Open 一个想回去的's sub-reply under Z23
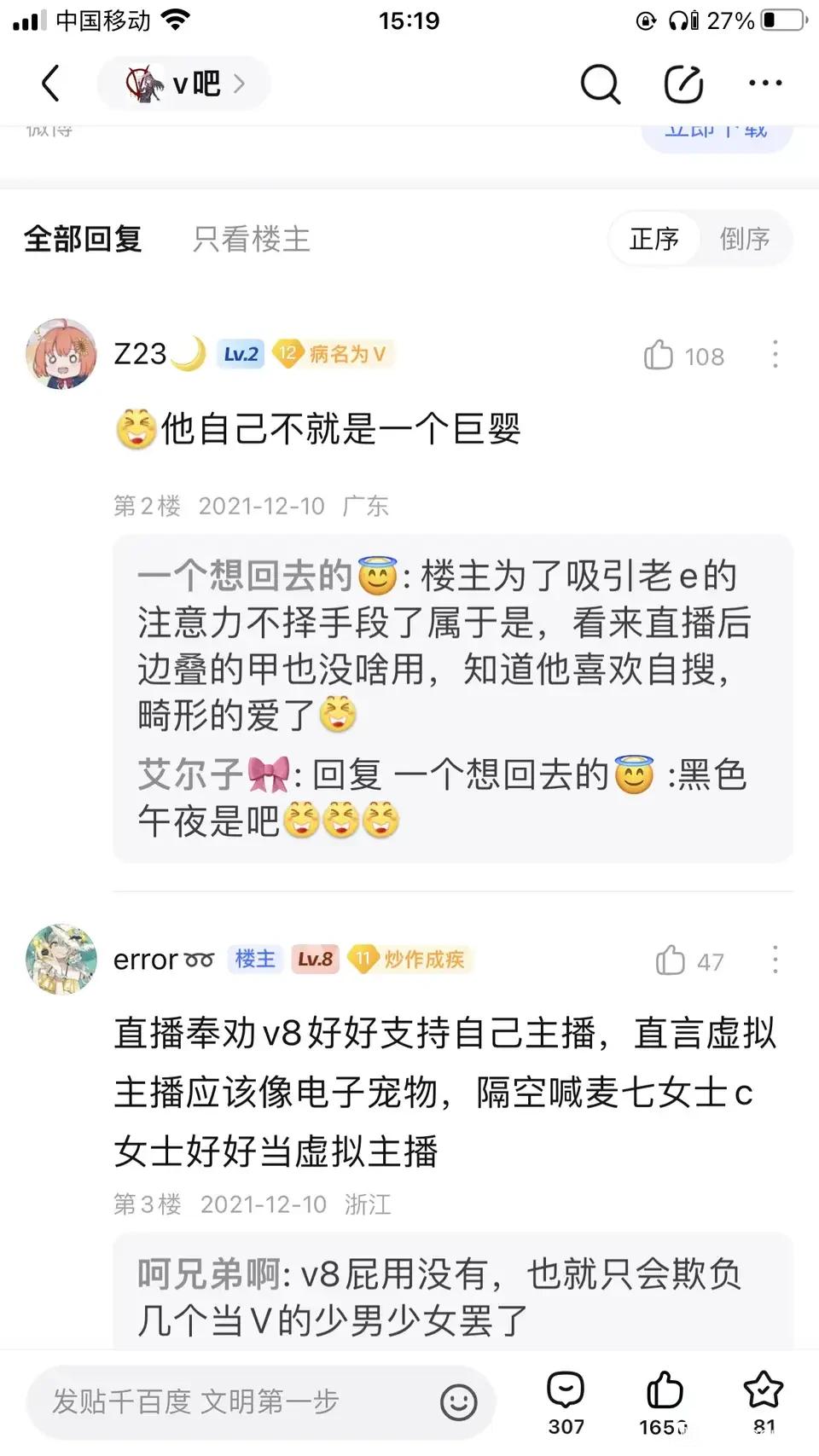Image resolution: width=819 pixels, height=1456 pixels. click(444, 646)
